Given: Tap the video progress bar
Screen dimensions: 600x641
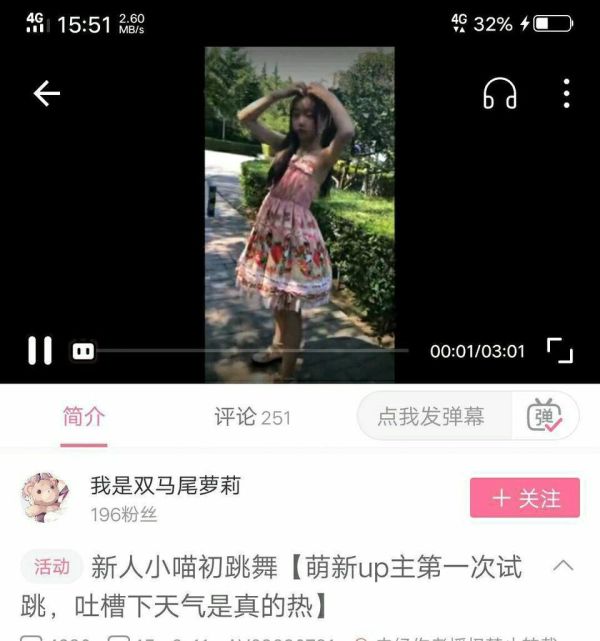Looking at the screenshot, I should 250,351.
